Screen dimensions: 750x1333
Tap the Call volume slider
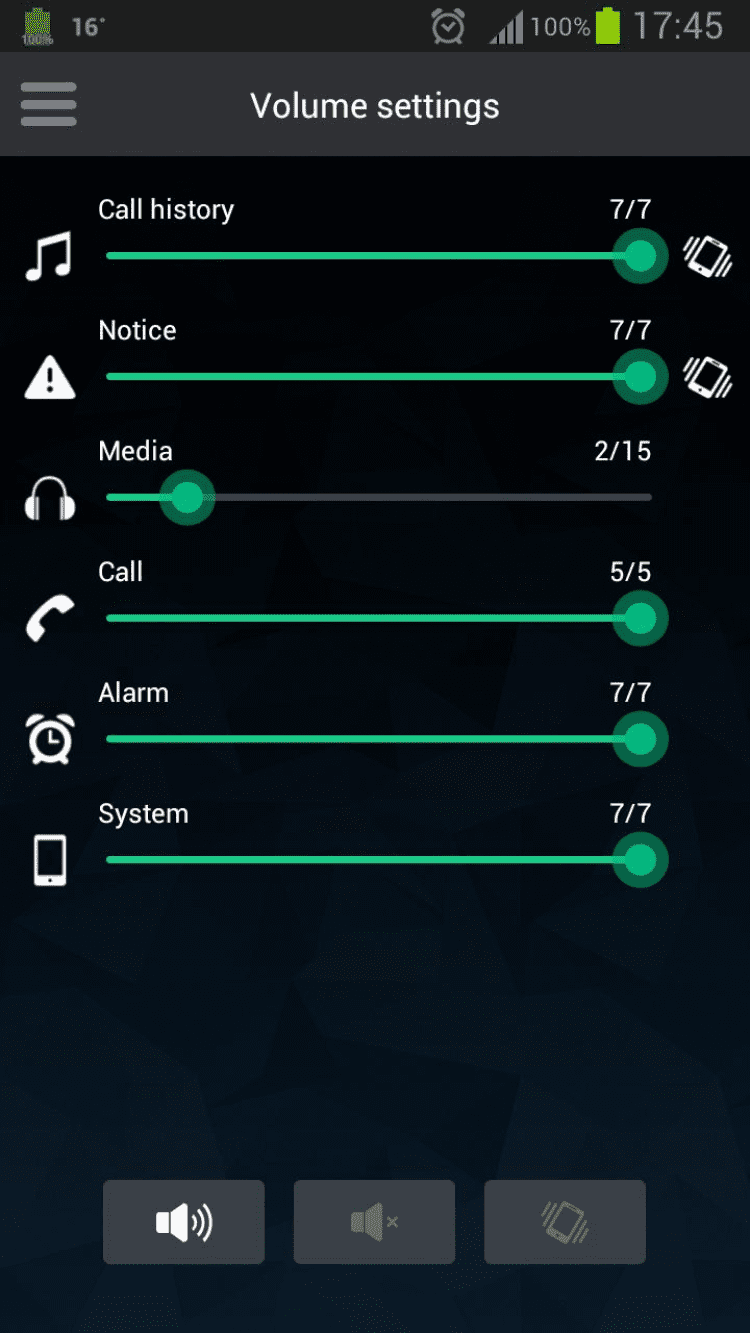(378, 618)
